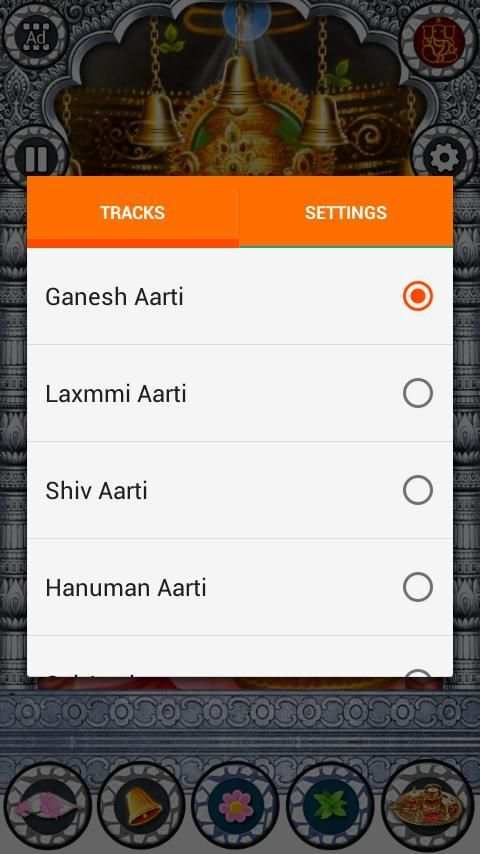Choose Laxmmi Aarti track
The width and height of the screenshot is (480, 854).
point(240,394)
